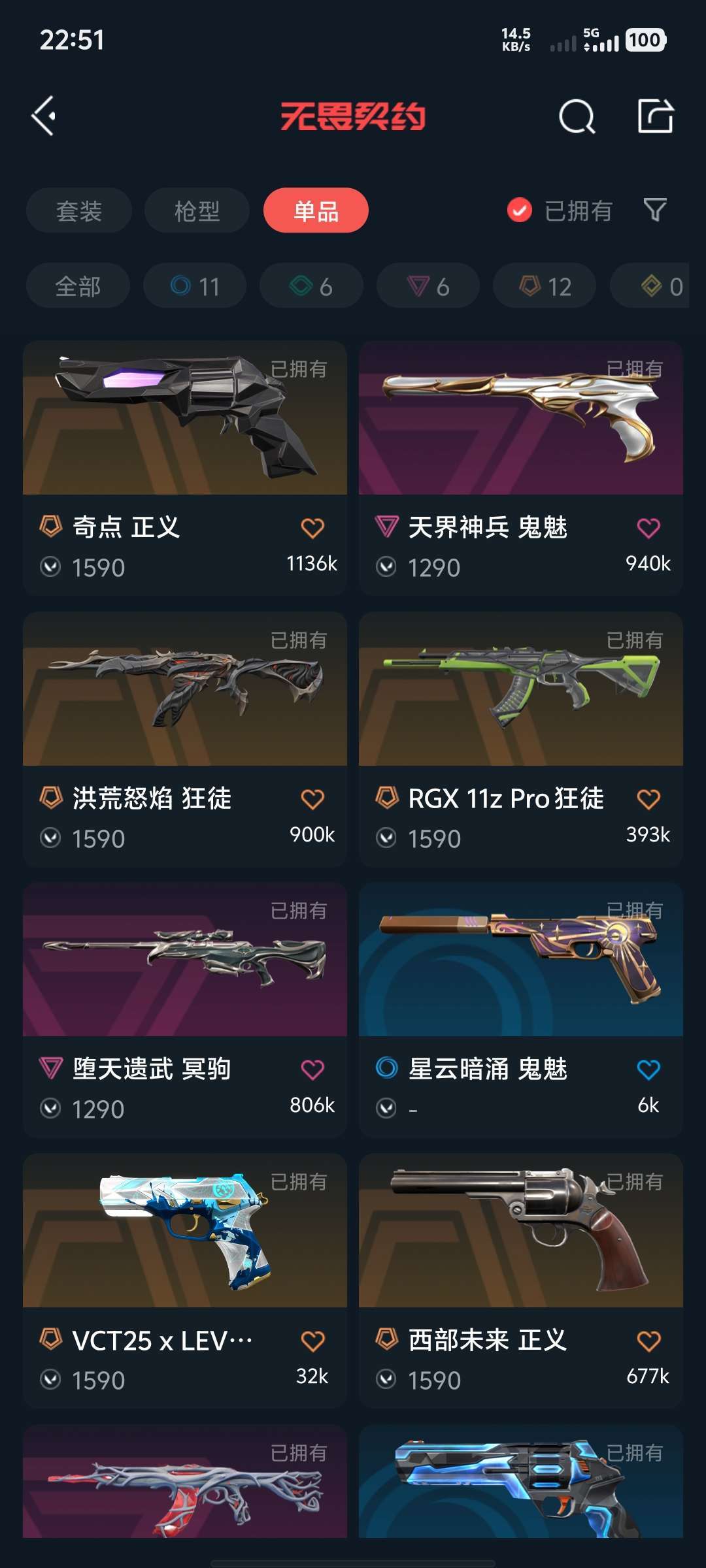Open the 洪荒怒焰 狂徒 skin card
The image size is (706, 1568).
185,739
